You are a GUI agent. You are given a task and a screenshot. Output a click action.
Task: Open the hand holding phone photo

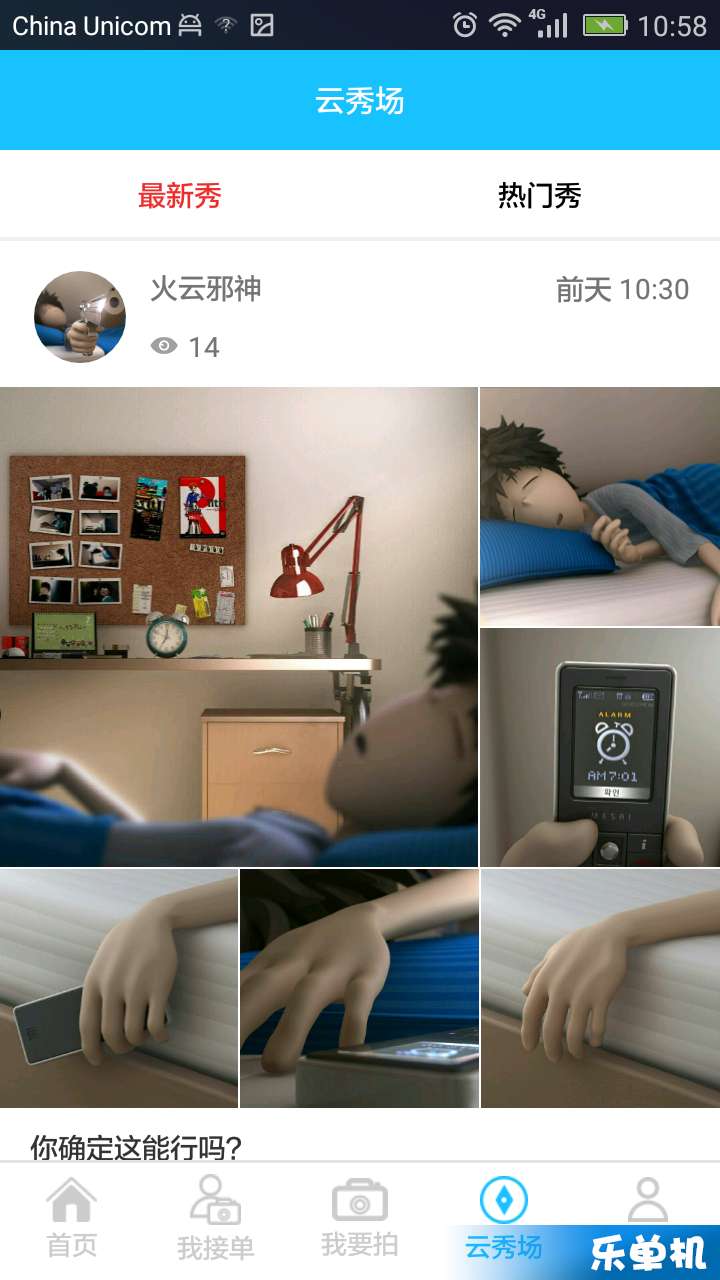pyautogui.click(x=119, y=988)
